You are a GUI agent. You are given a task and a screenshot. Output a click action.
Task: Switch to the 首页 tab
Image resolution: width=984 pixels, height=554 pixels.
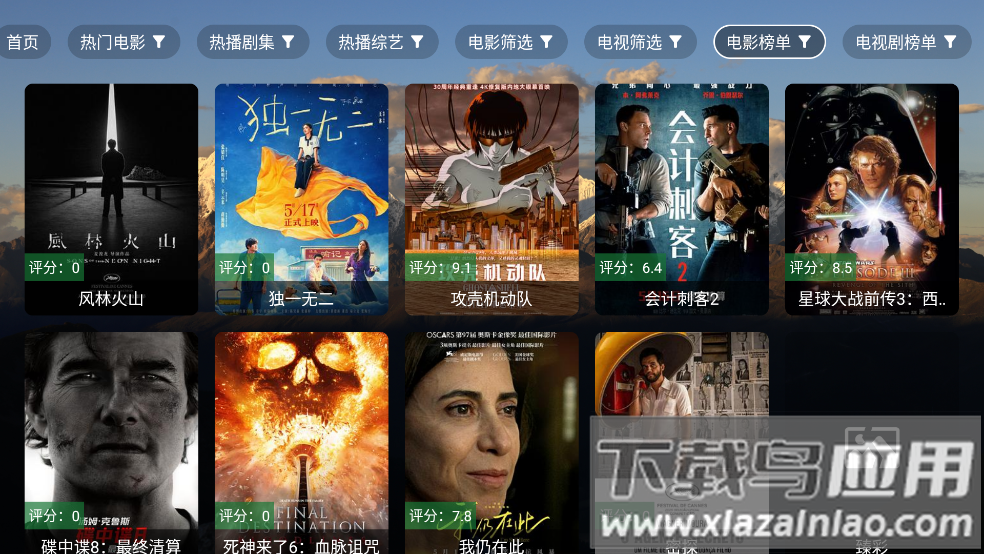coord(22,42)
